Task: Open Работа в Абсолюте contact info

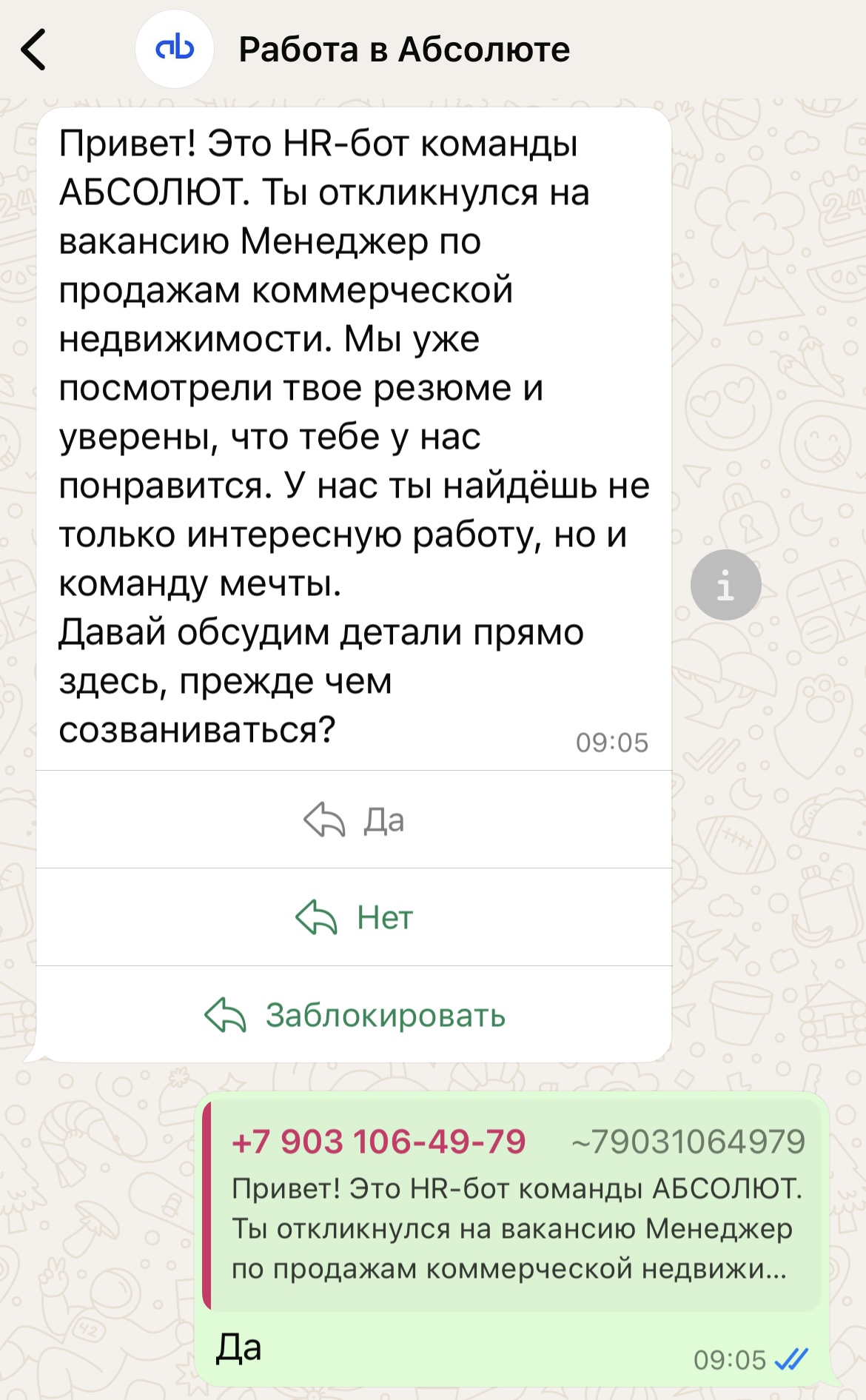Action: click(x=403, y=50)
